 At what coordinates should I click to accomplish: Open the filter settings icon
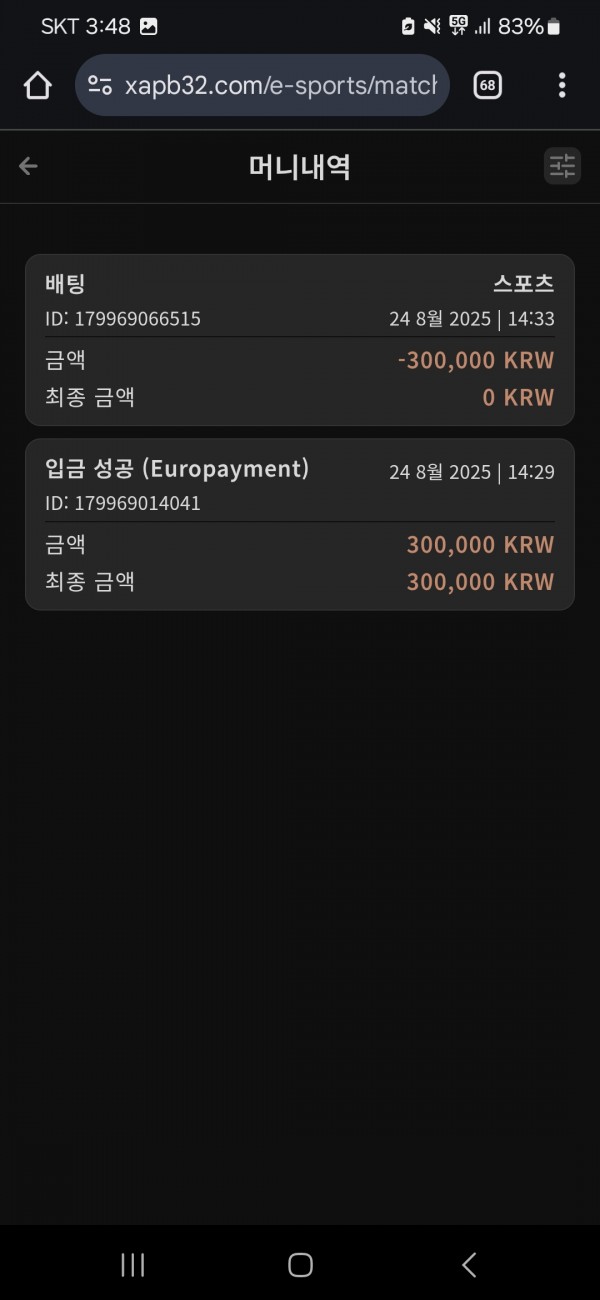(562, 166)
